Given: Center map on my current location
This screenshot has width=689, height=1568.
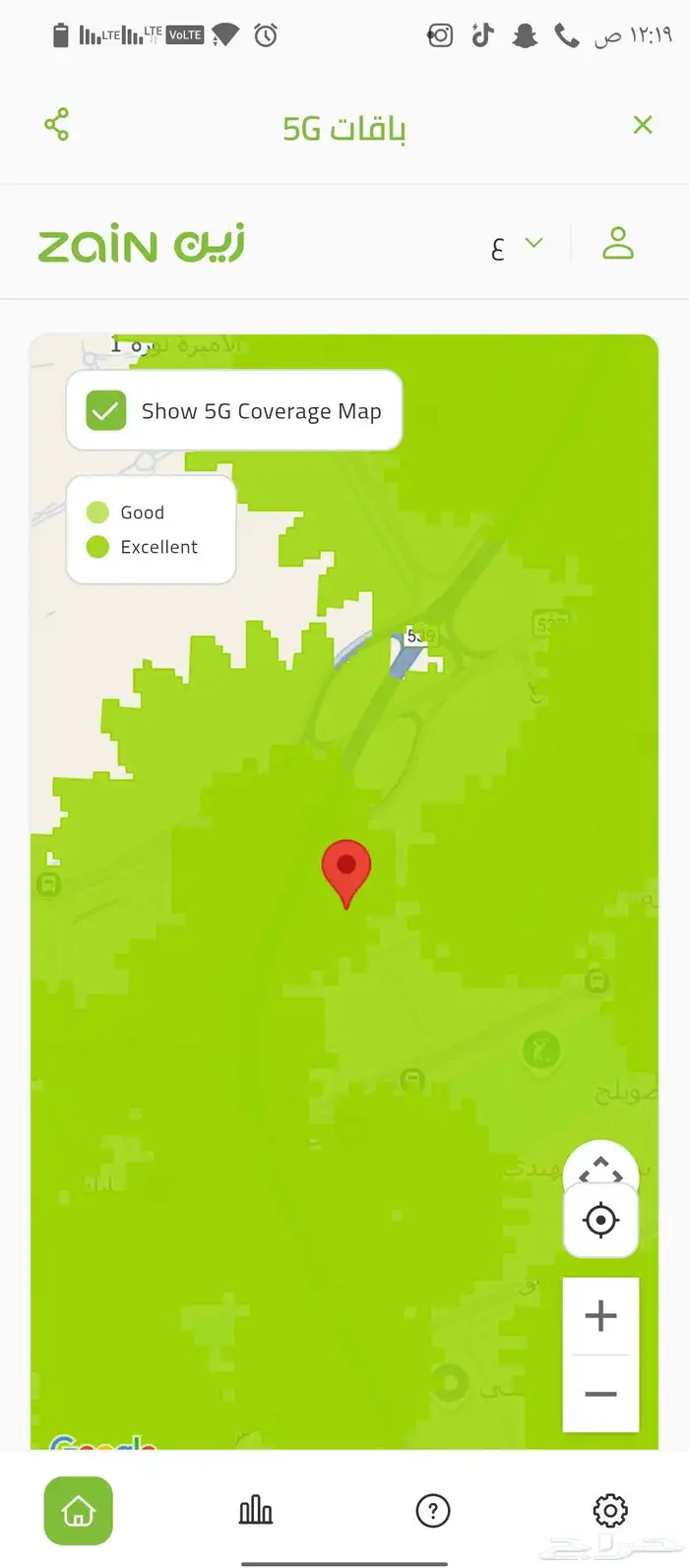Looking at the screenshot, I should [x=600, y=1221].
